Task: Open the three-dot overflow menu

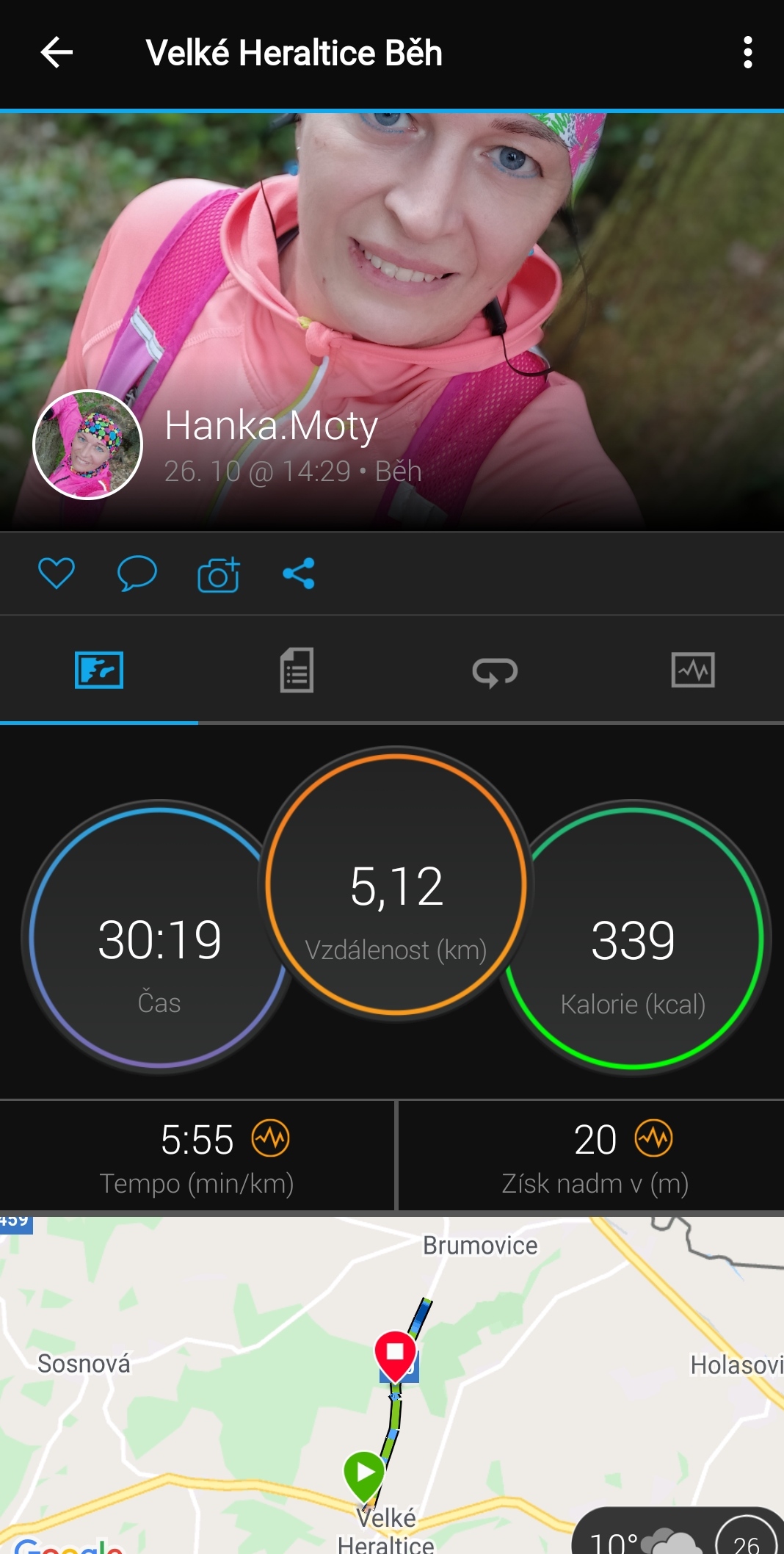Action: (x=748, y=53)
